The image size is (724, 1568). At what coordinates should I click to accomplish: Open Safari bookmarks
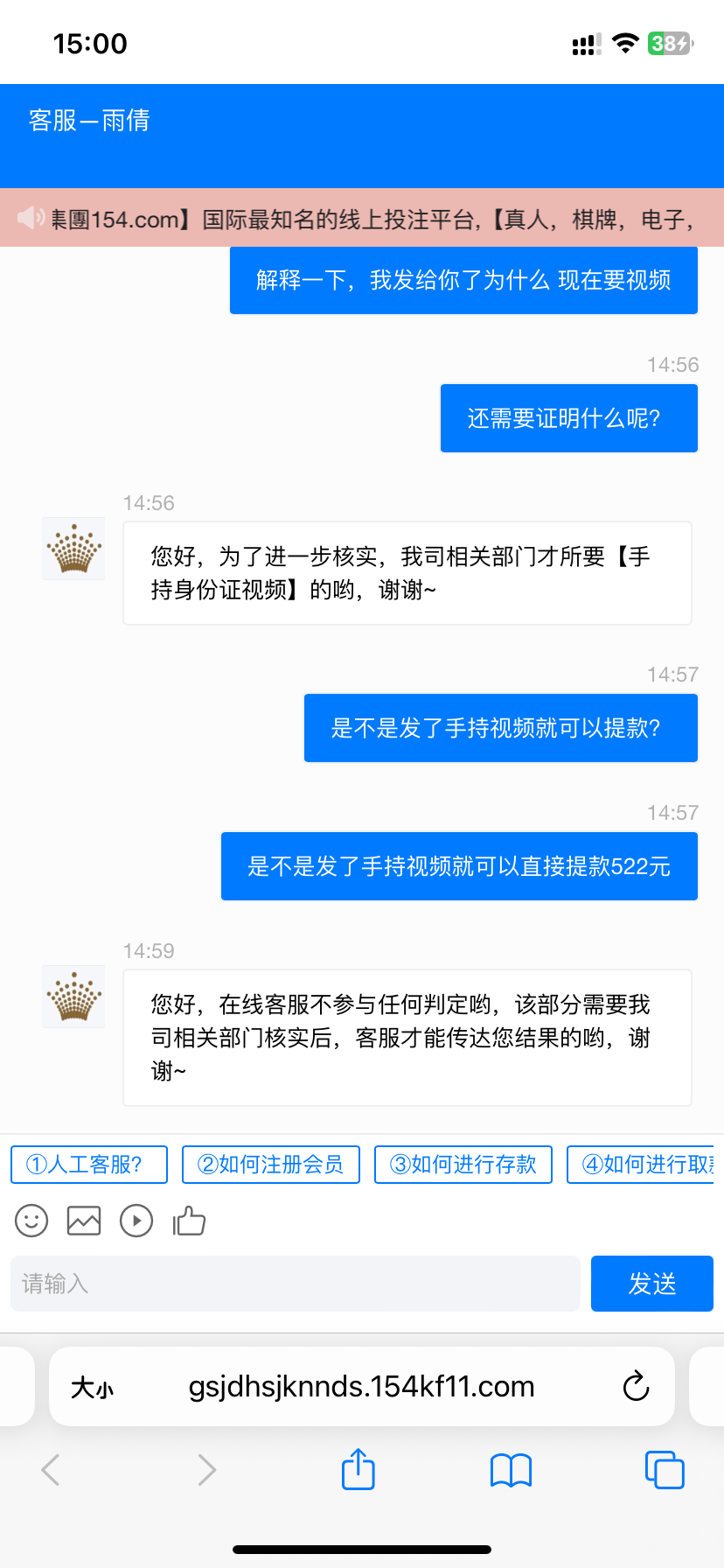(x=512, y=1470)
